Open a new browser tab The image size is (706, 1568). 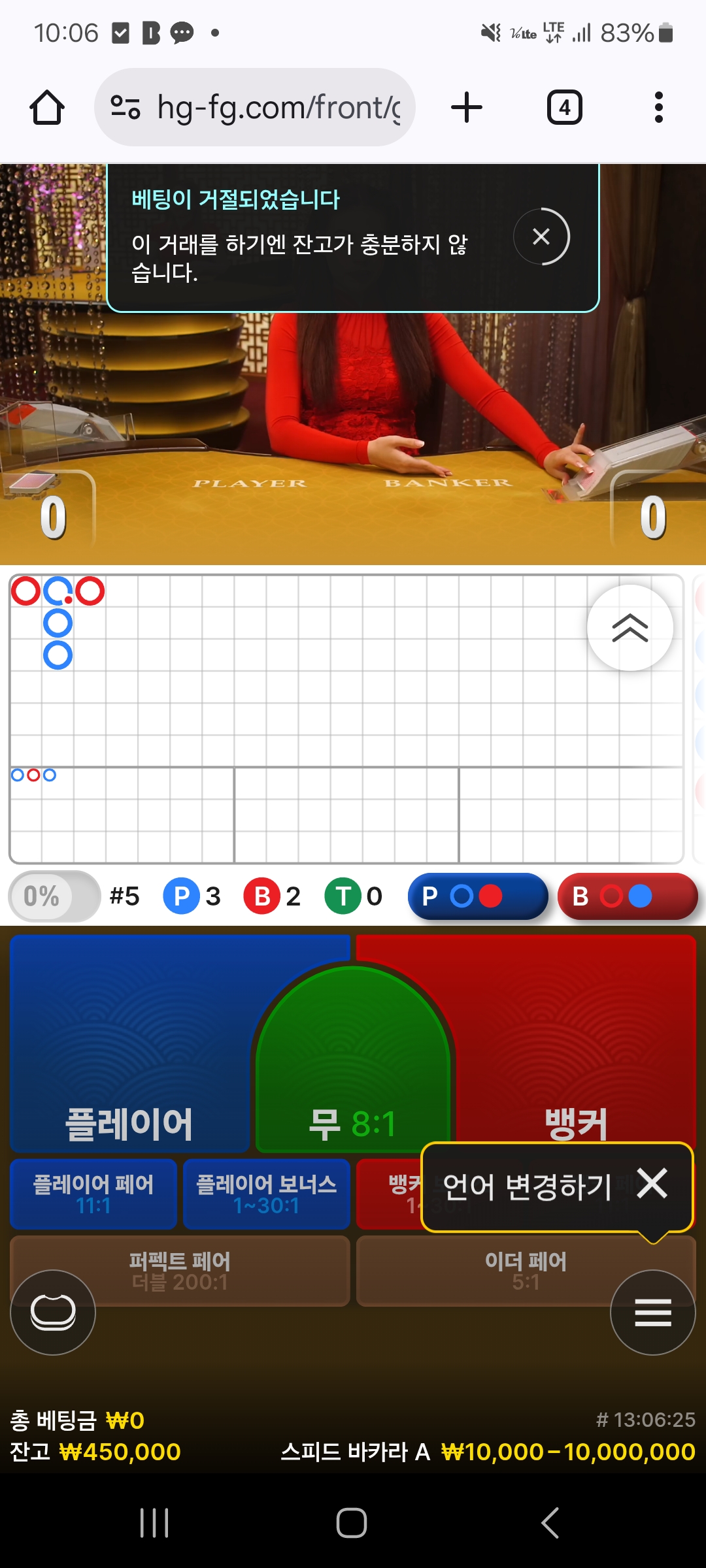(467, 107)
